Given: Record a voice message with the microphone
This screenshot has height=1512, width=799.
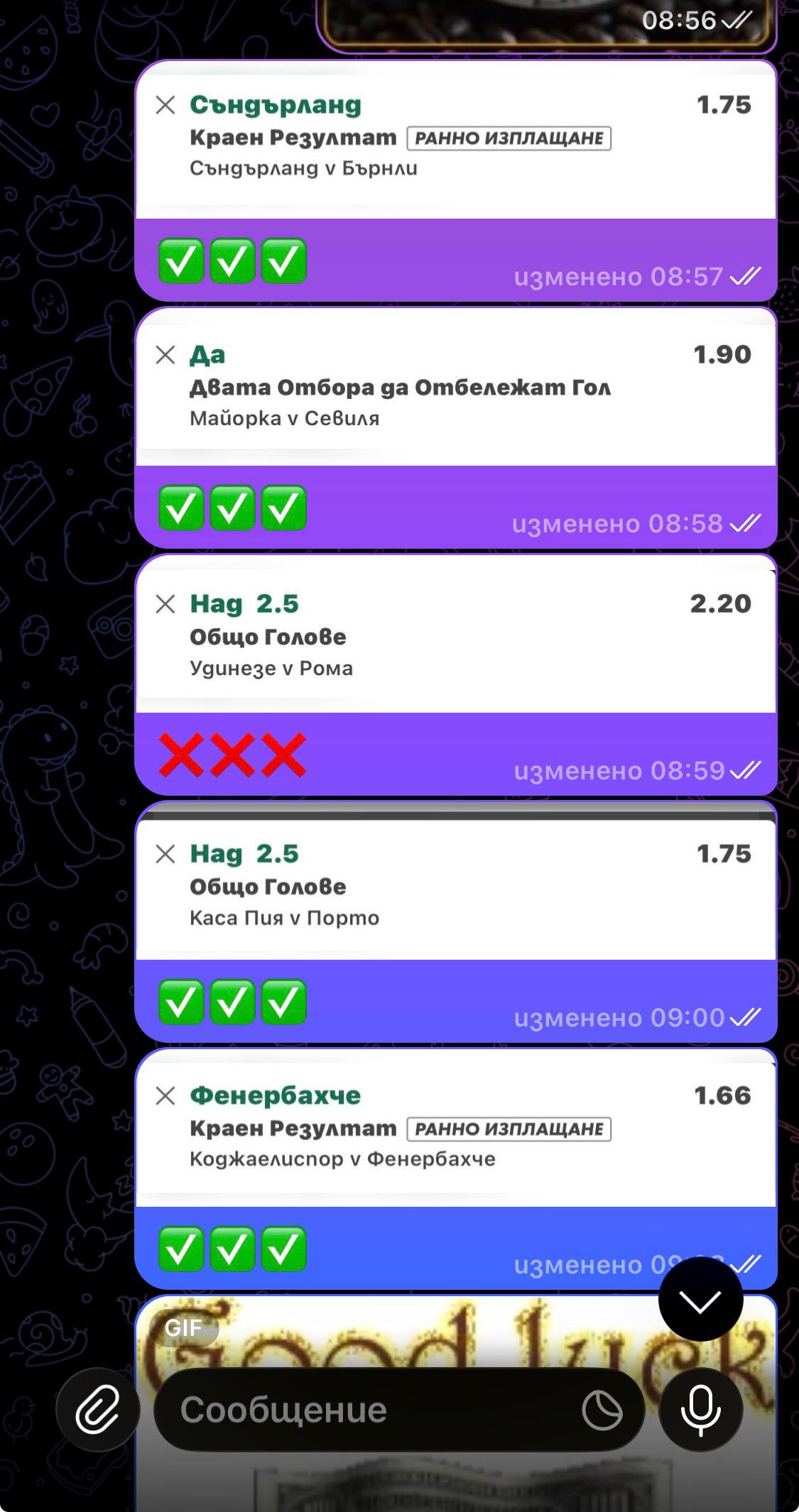Looking at the screenshot, I should click(700, 1409).
